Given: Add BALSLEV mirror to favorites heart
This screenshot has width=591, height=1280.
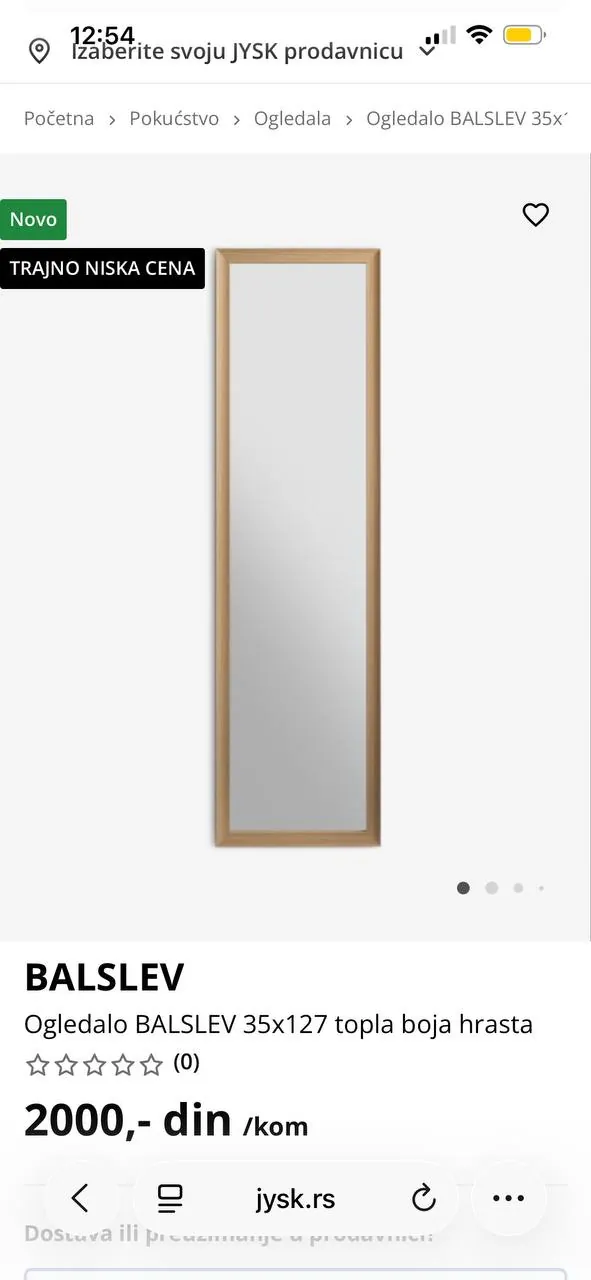Looking at the screenshot, I should pos(536,214).
